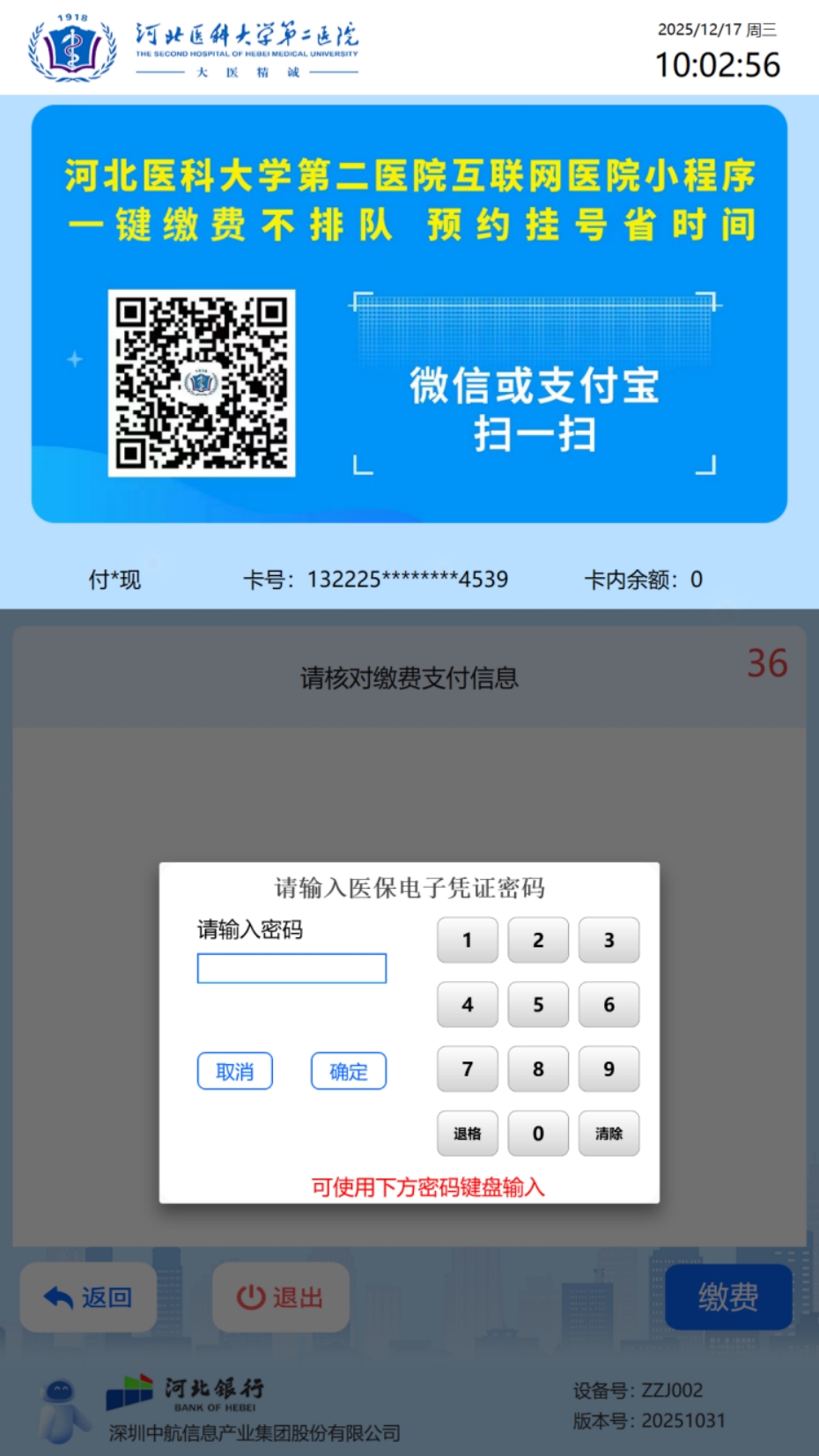Enter digit 9 on the keypad

pyautogui.click(x=609, y=1068)
